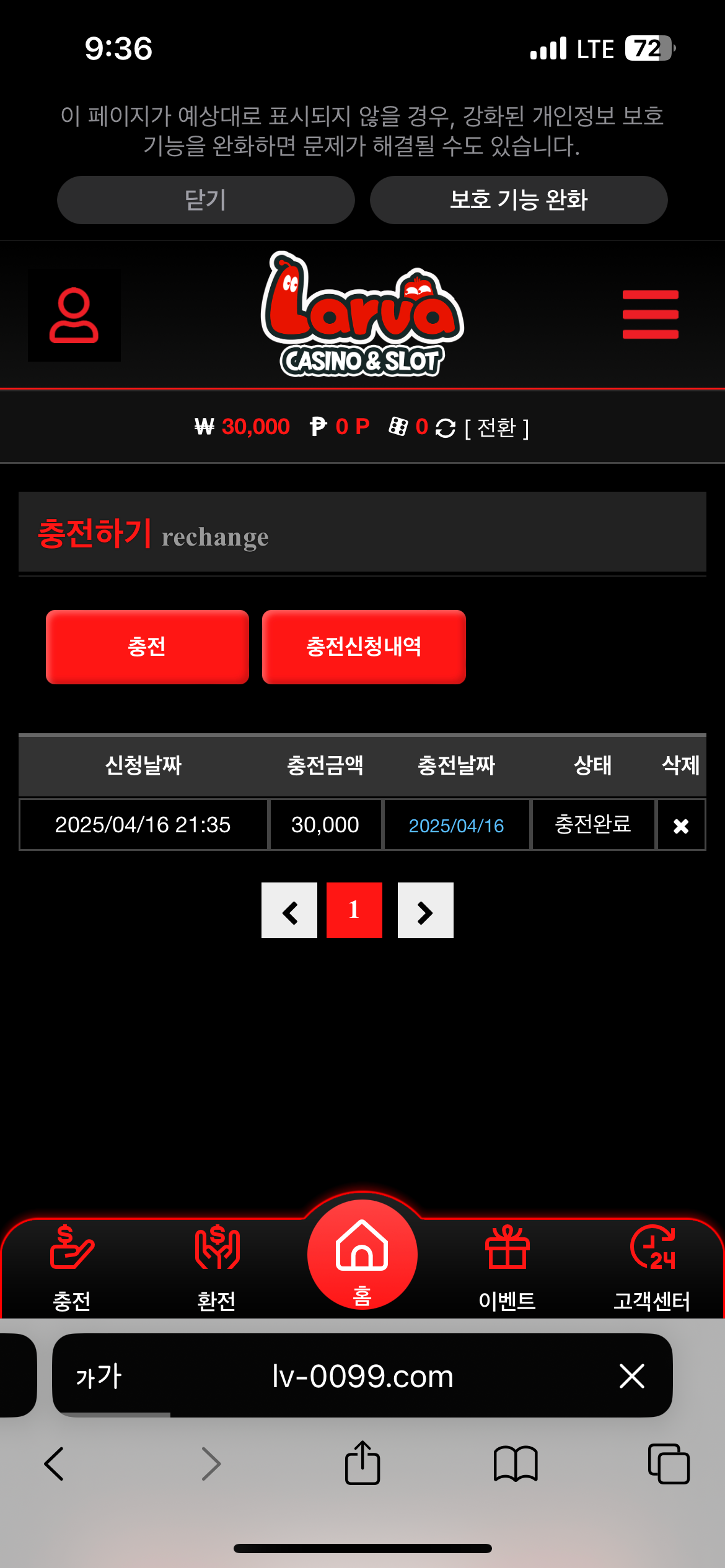This screenshot has width=725, height=1568.
Task: Open the user profile icon
Action: point(74,315)
